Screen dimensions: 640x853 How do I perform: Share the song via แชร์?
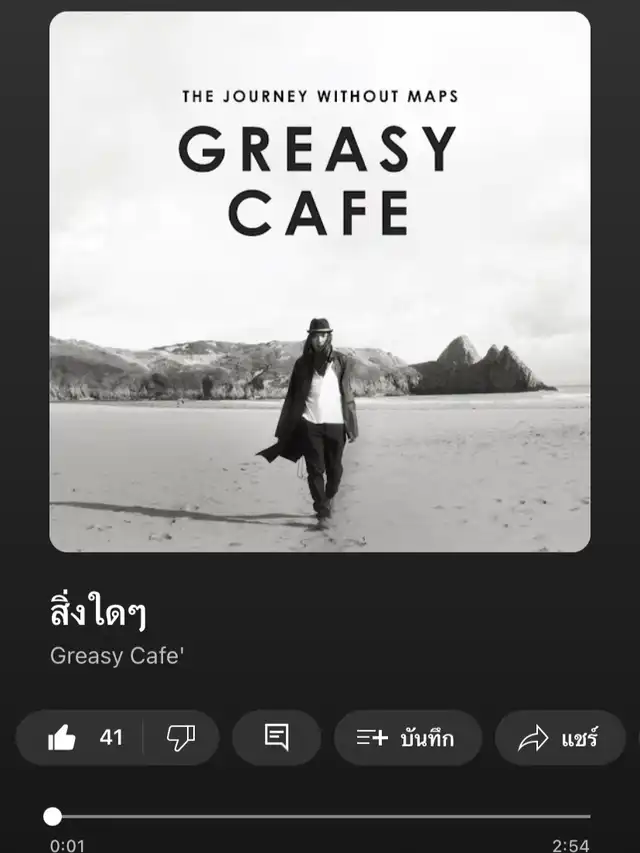[x=559, y=738]
